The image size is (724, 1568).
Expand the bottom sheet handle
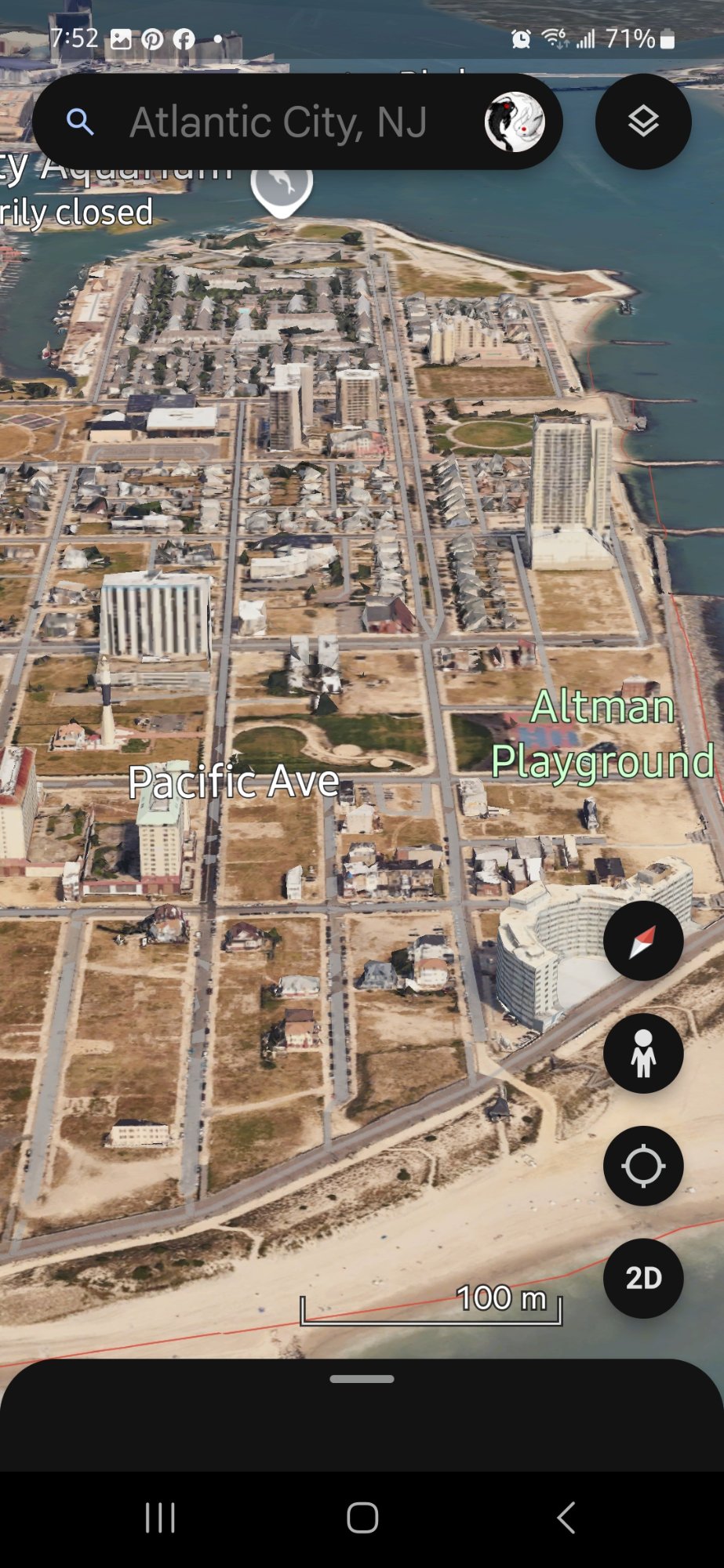click(x=362, y=1379)
